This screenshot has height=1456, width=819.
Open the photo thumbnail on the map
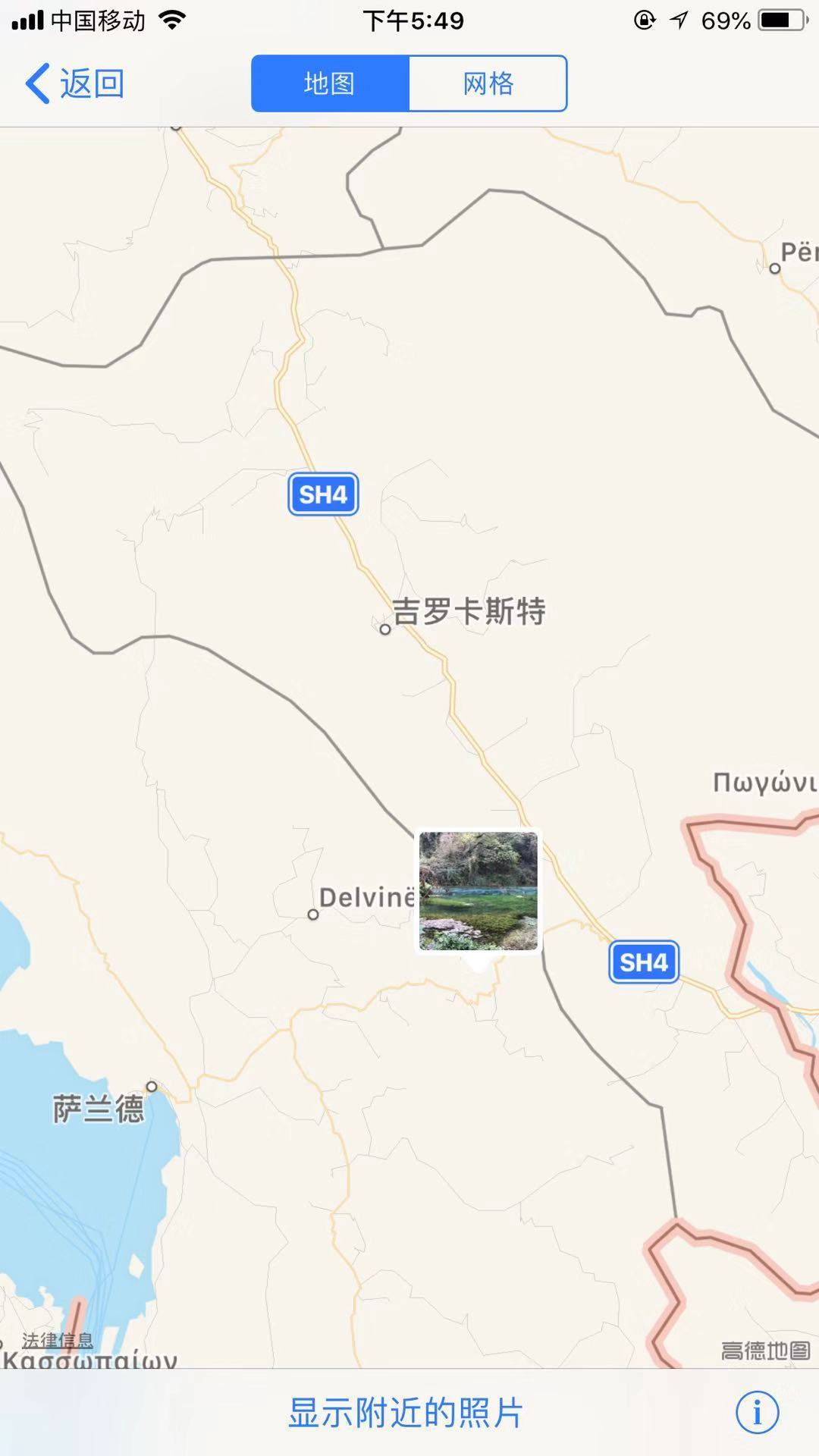click(479, 891)
